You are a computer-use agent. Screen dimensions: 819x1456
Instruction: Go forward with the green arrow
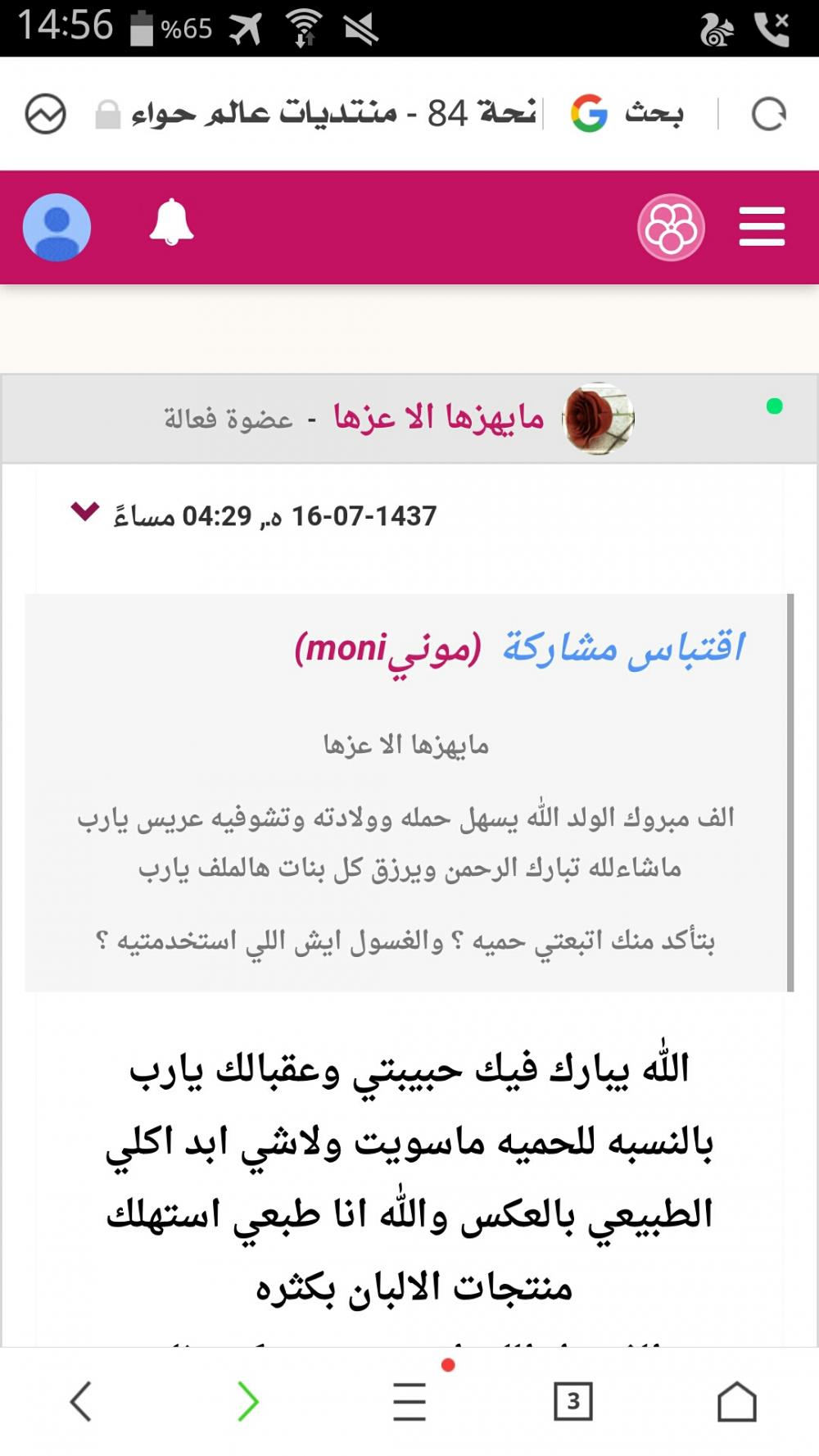coord(247,1401)
